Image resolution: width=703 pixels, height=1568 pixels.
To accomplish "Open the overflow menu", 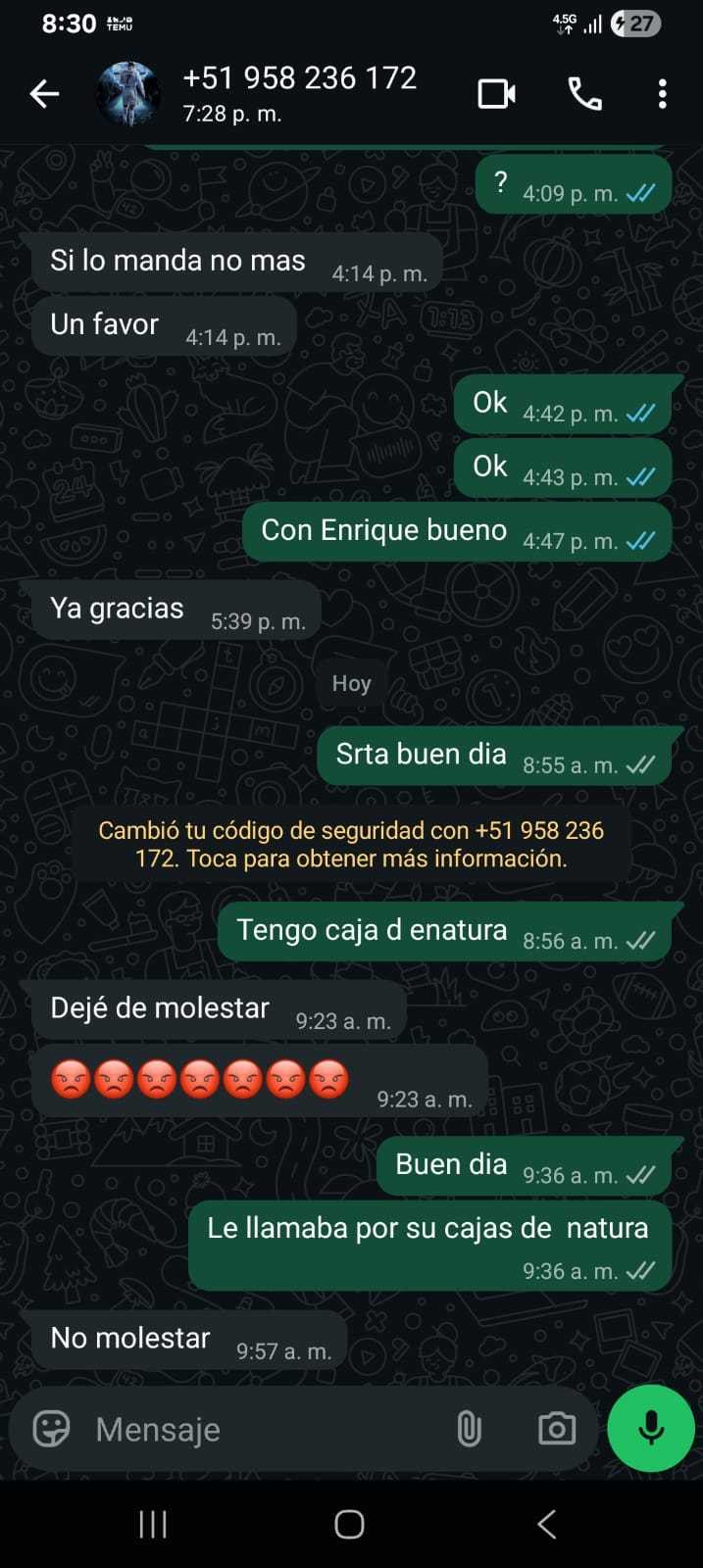I will click(x=663, y=94).
